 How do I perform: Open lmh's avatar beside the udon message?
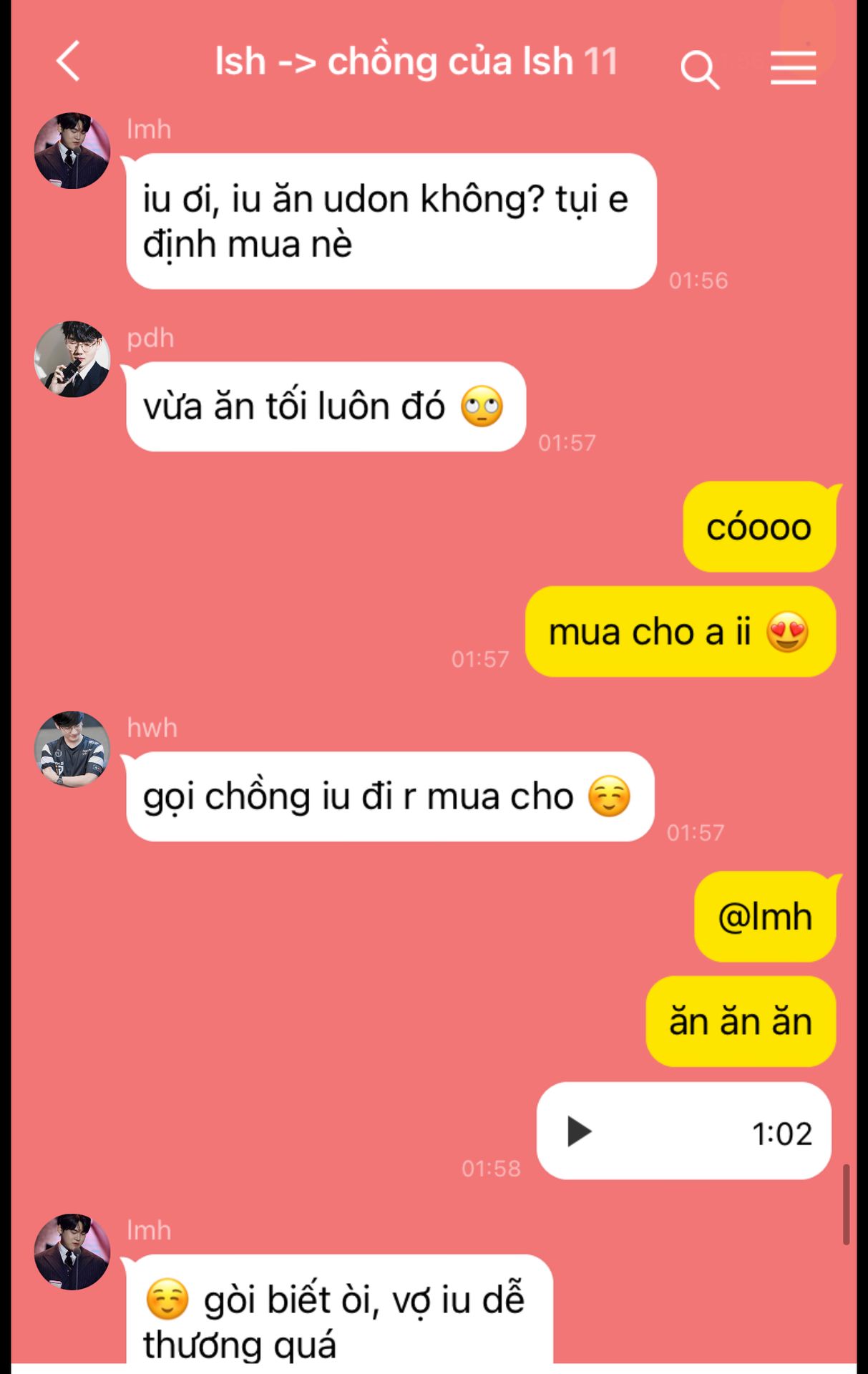click(x=72, y=151)
